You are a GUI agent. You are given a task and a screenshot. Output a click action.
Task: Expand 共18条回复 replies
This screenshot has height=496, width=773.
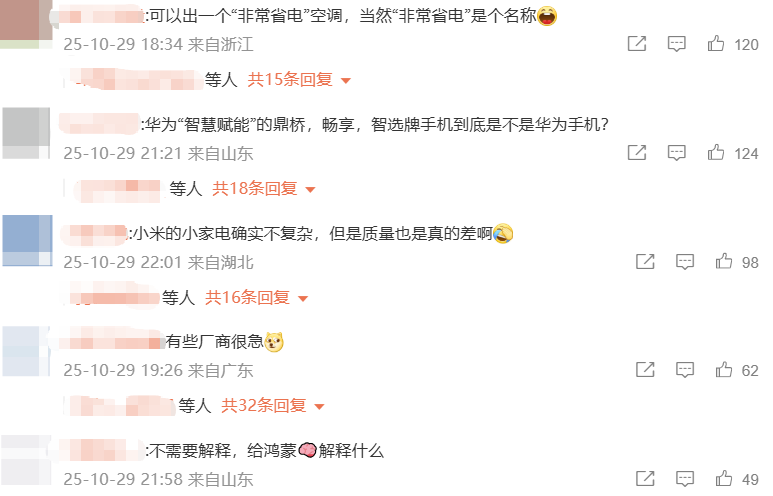(x=264, y=188)
